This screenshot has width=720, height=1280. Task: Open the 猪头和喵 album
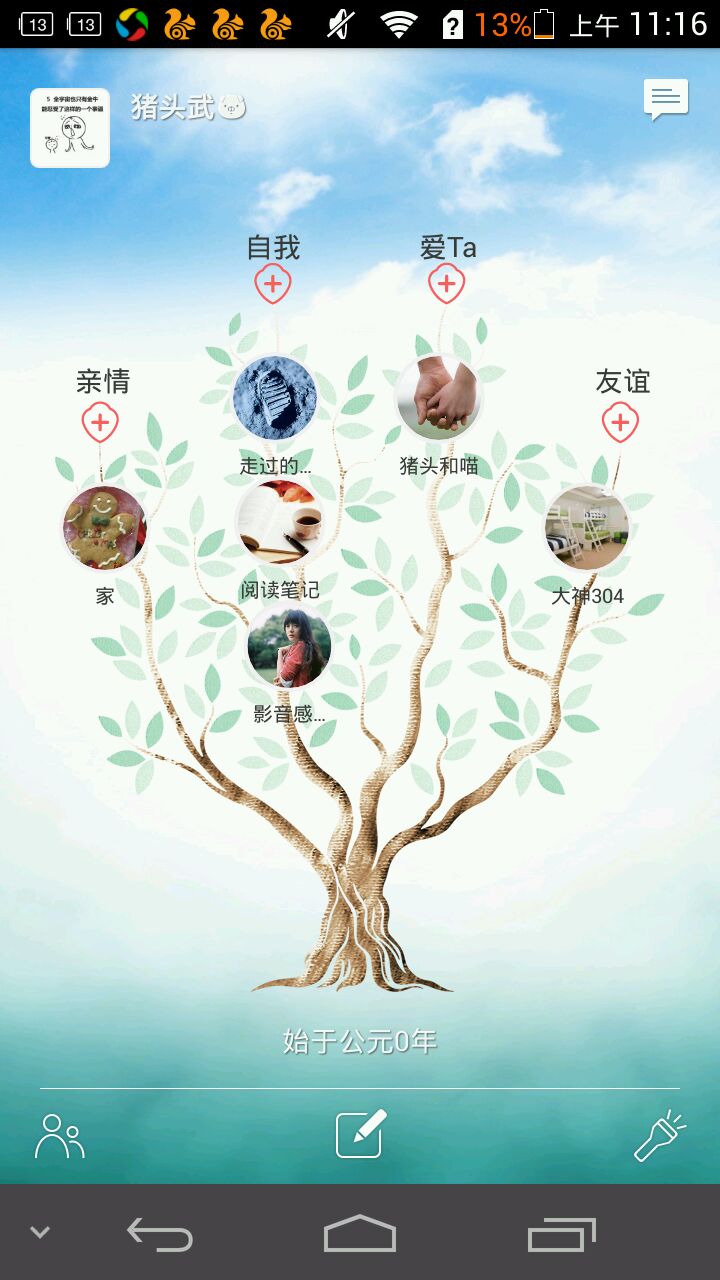(439, 398)
